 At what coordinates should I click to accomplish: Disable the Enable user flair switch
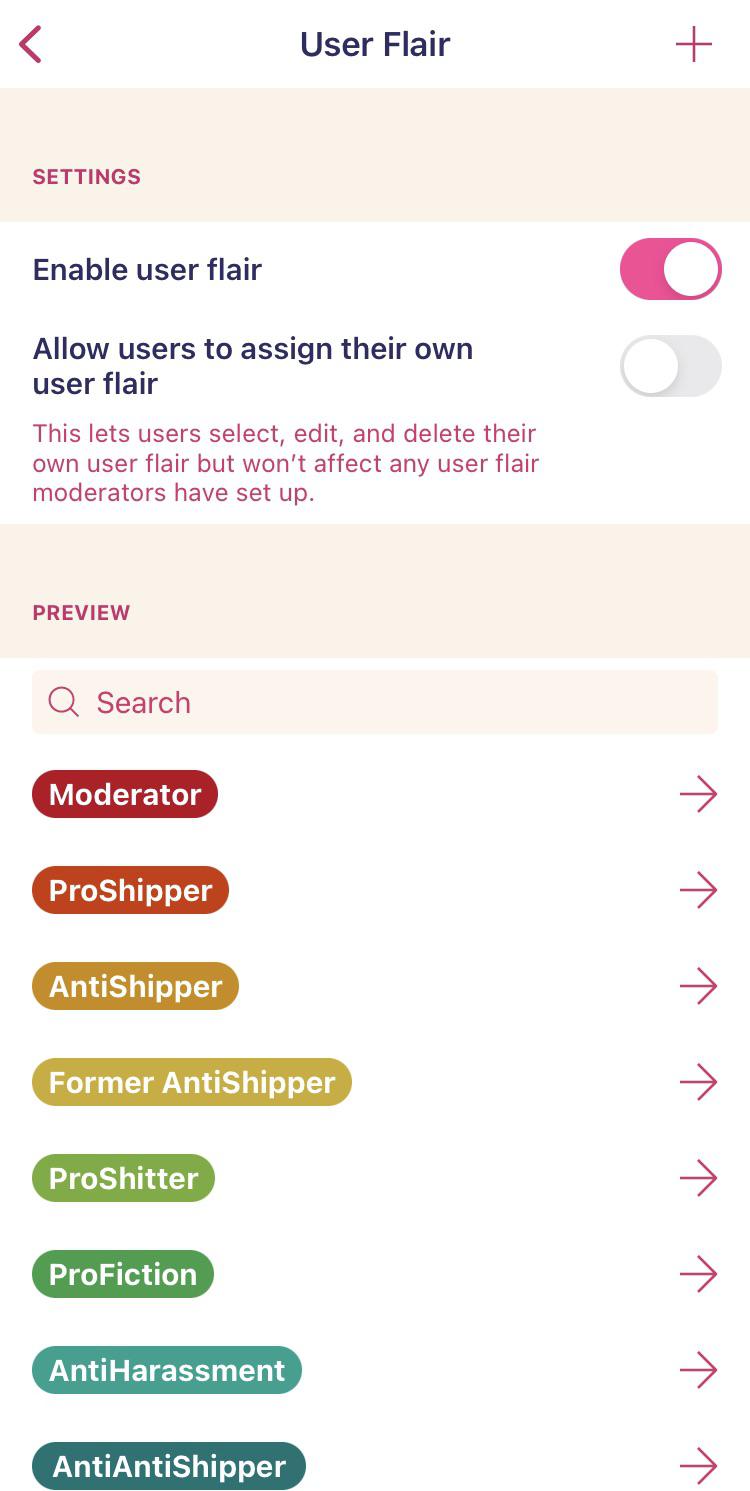click(x=670, y=269)
